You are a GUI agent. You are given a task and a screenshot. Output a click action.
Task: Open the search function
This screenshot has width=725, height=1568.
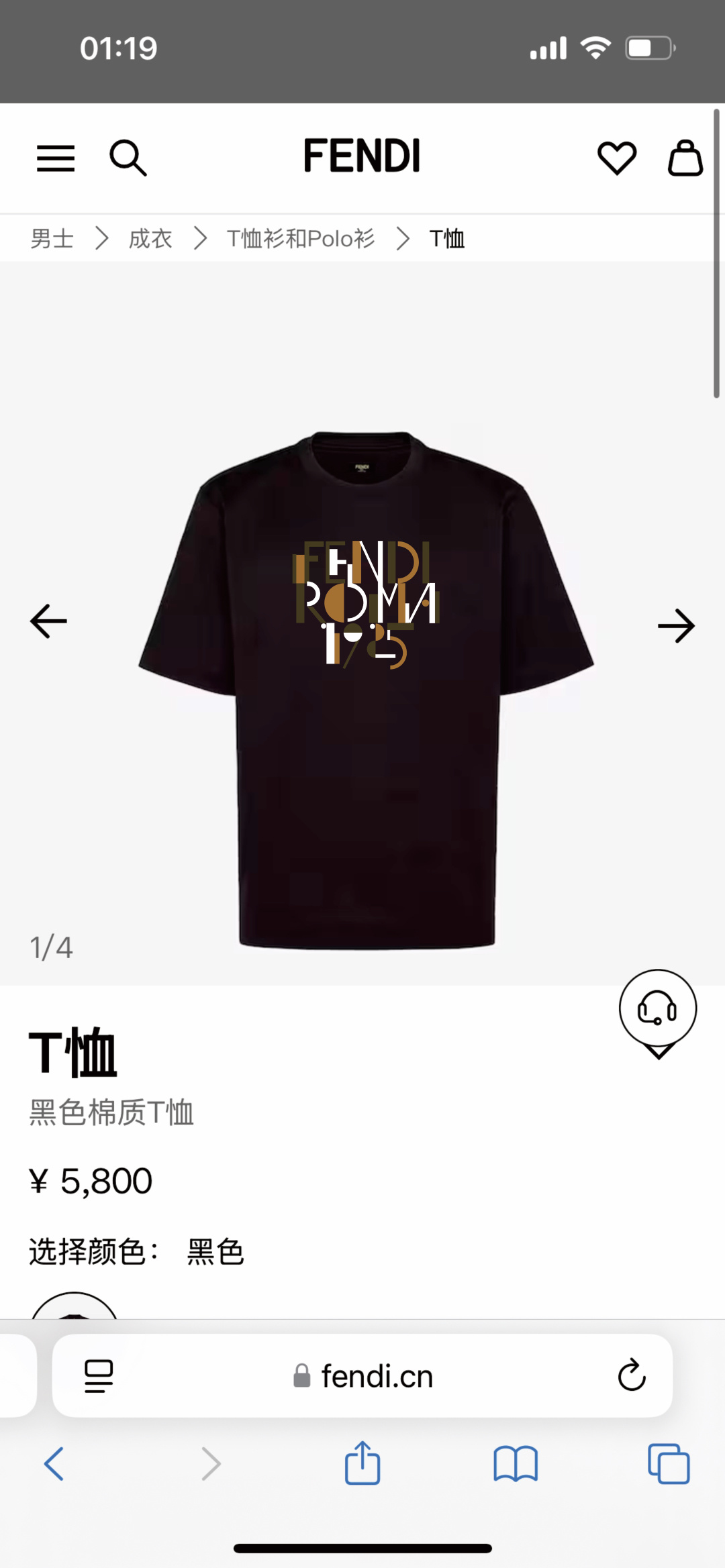tap(129, 158)
